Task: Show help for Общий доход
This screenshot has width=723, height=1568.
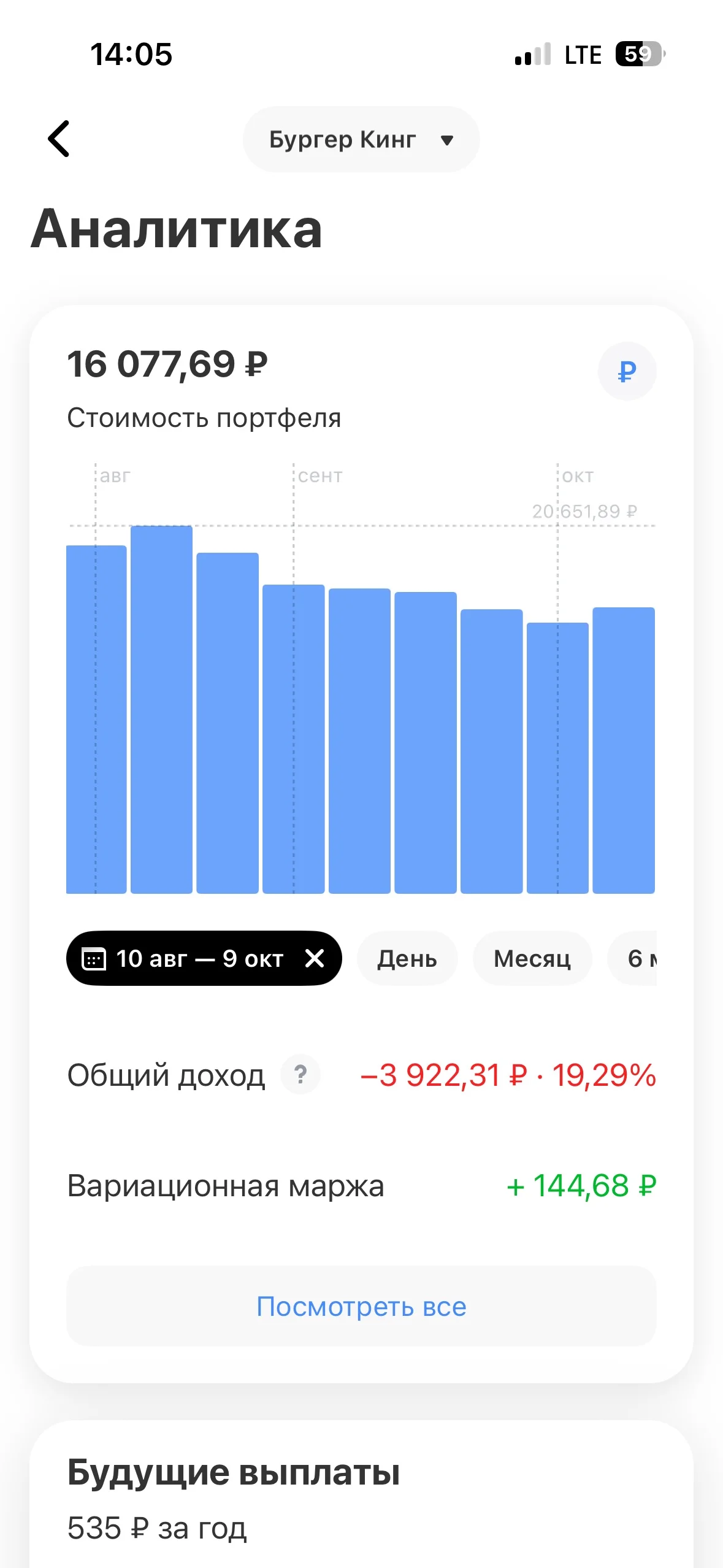Action: 300,1075
